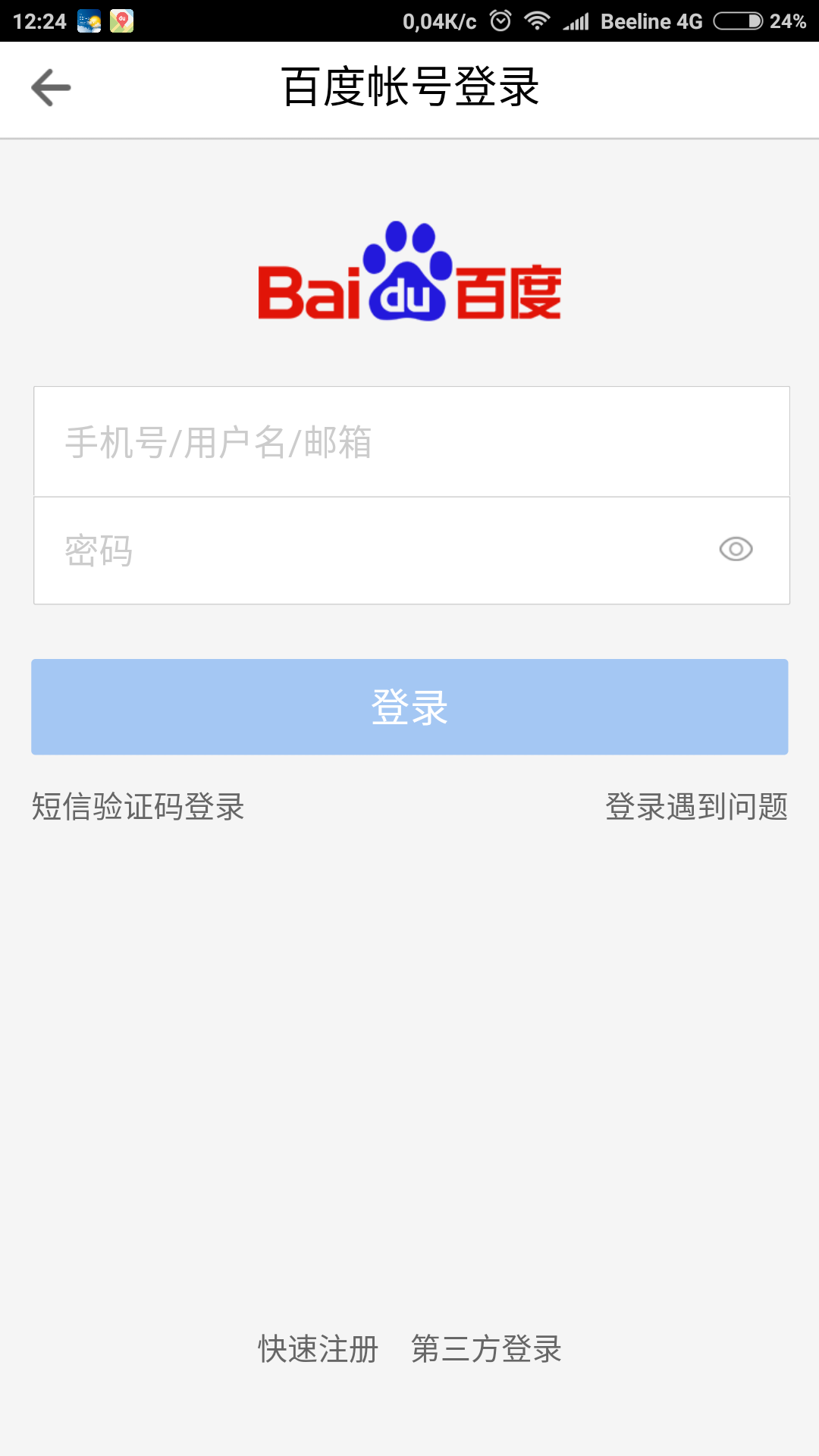Choose 快速注册 to register
Screen dimensions: 819x1456
pyautogui.click(x=318, y=1349)
